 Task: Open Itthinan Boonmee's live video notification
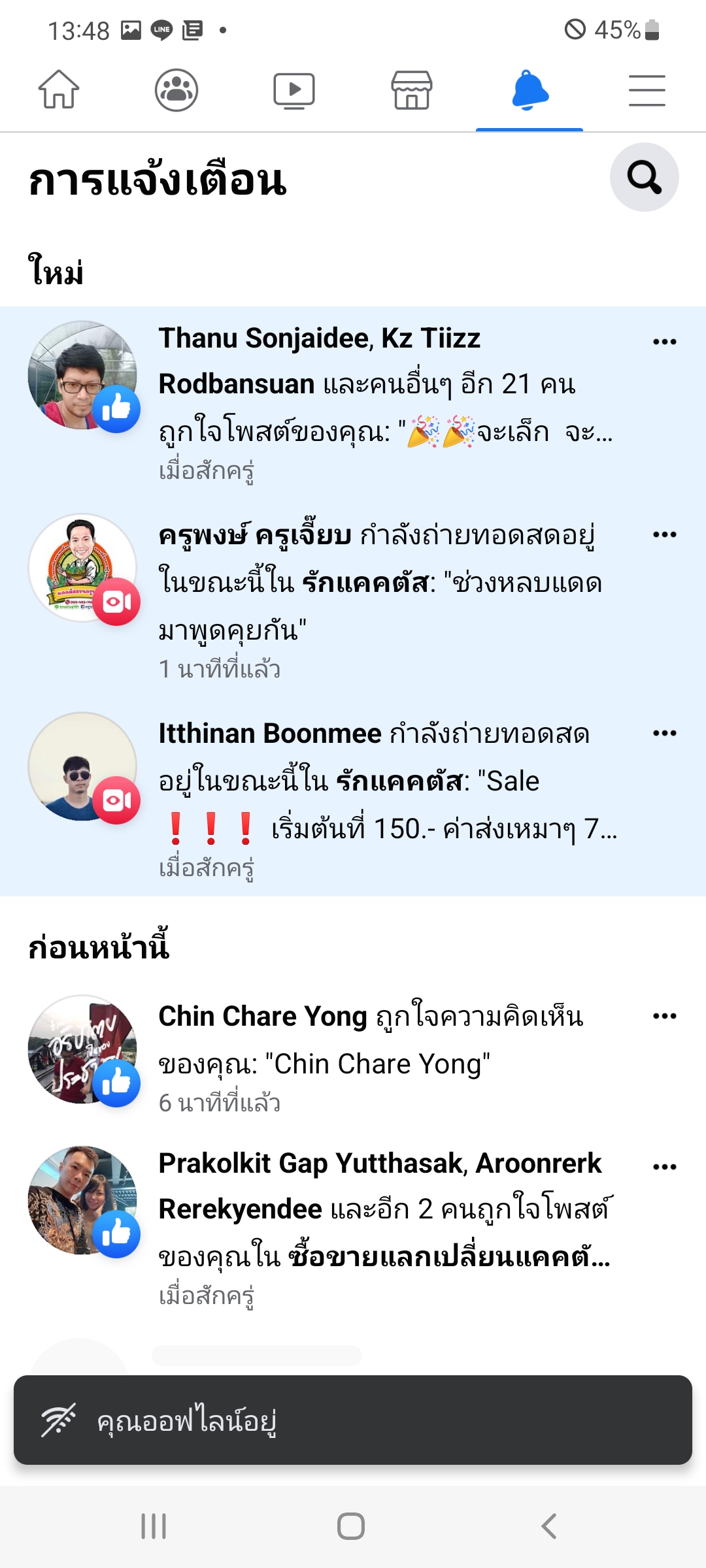point(386,797)
